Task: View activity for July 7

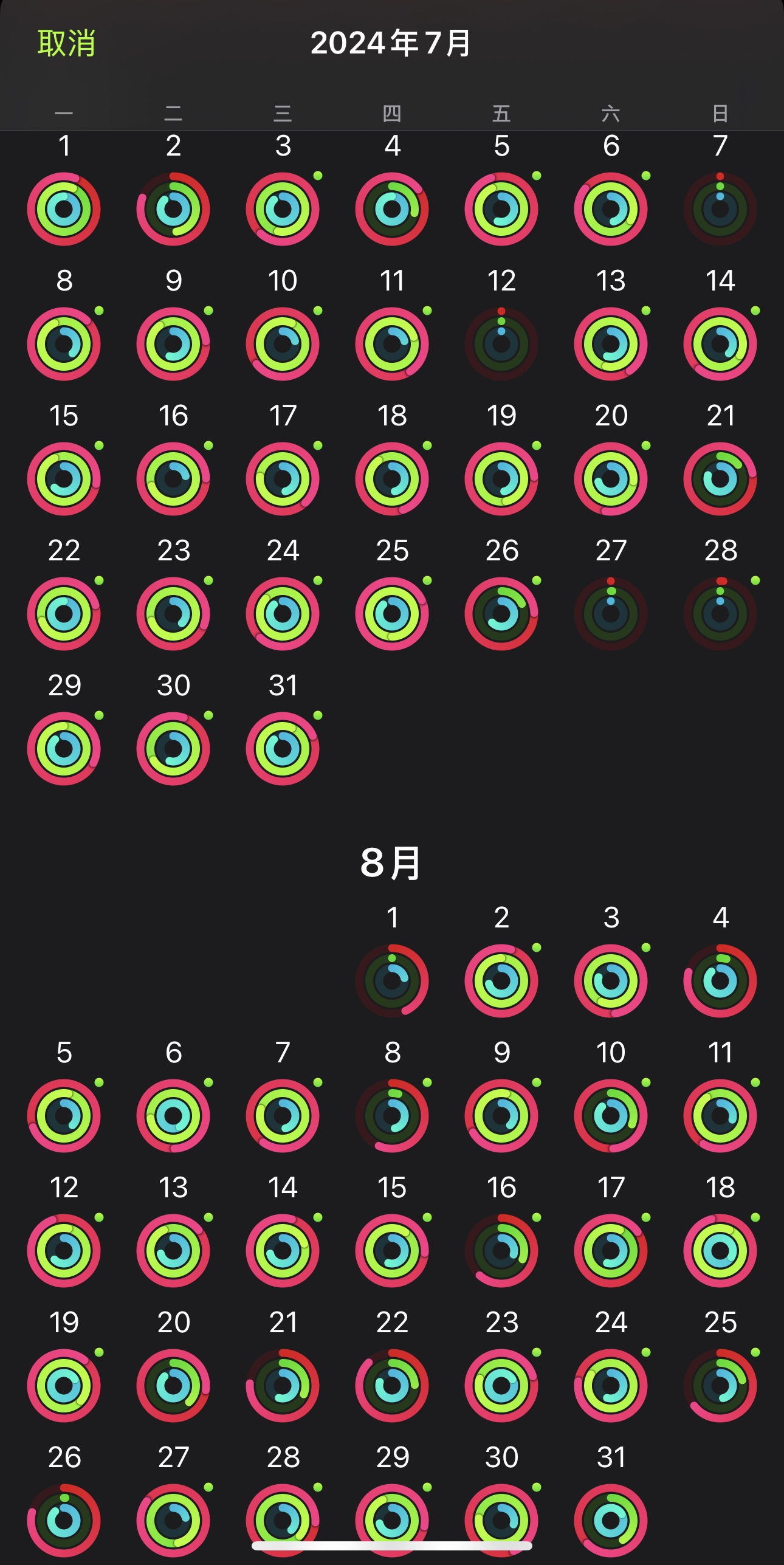Action: pos(720,209)
